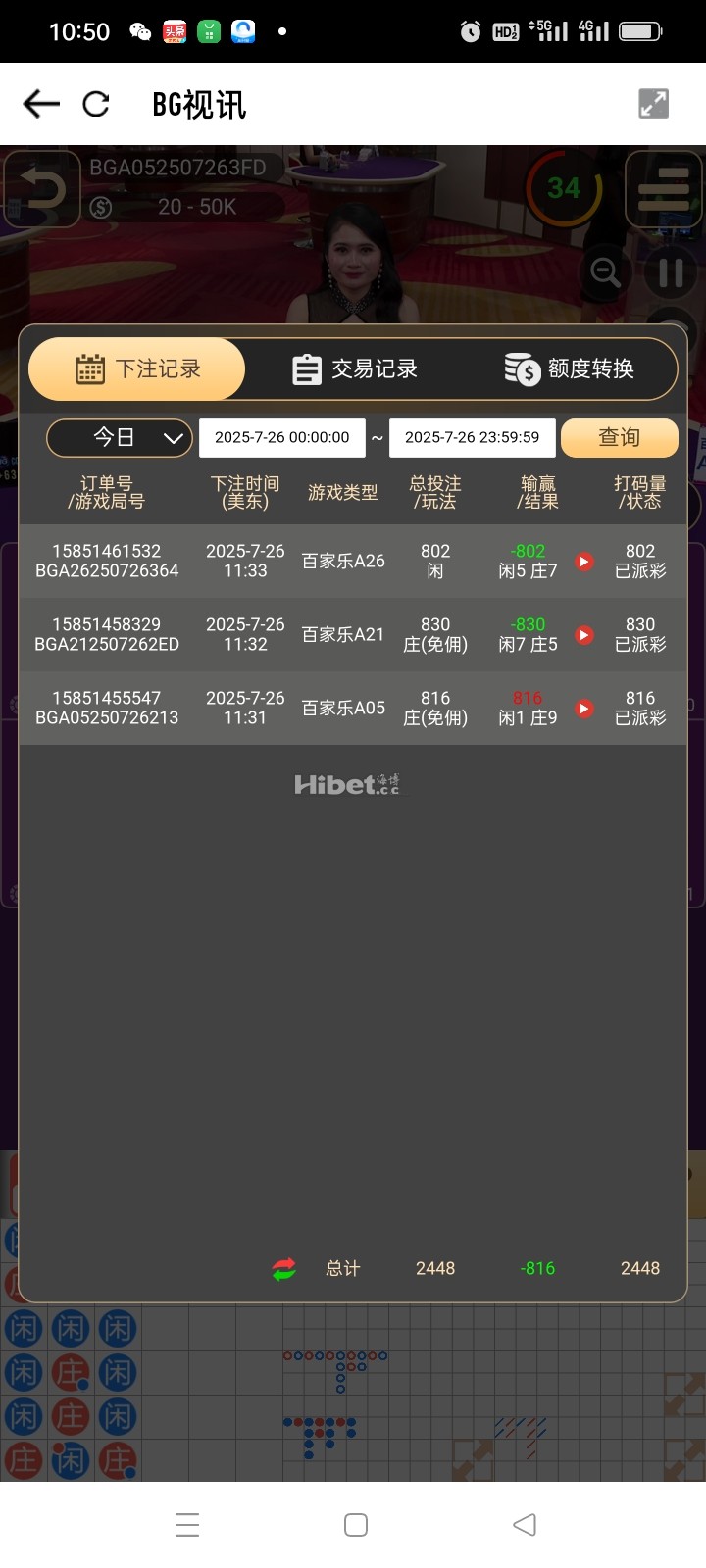Edit the end date field 2025-7-26 23:59:59
Screen dimensions: 706x1568
pyautogui.click(x=472, y=438)
